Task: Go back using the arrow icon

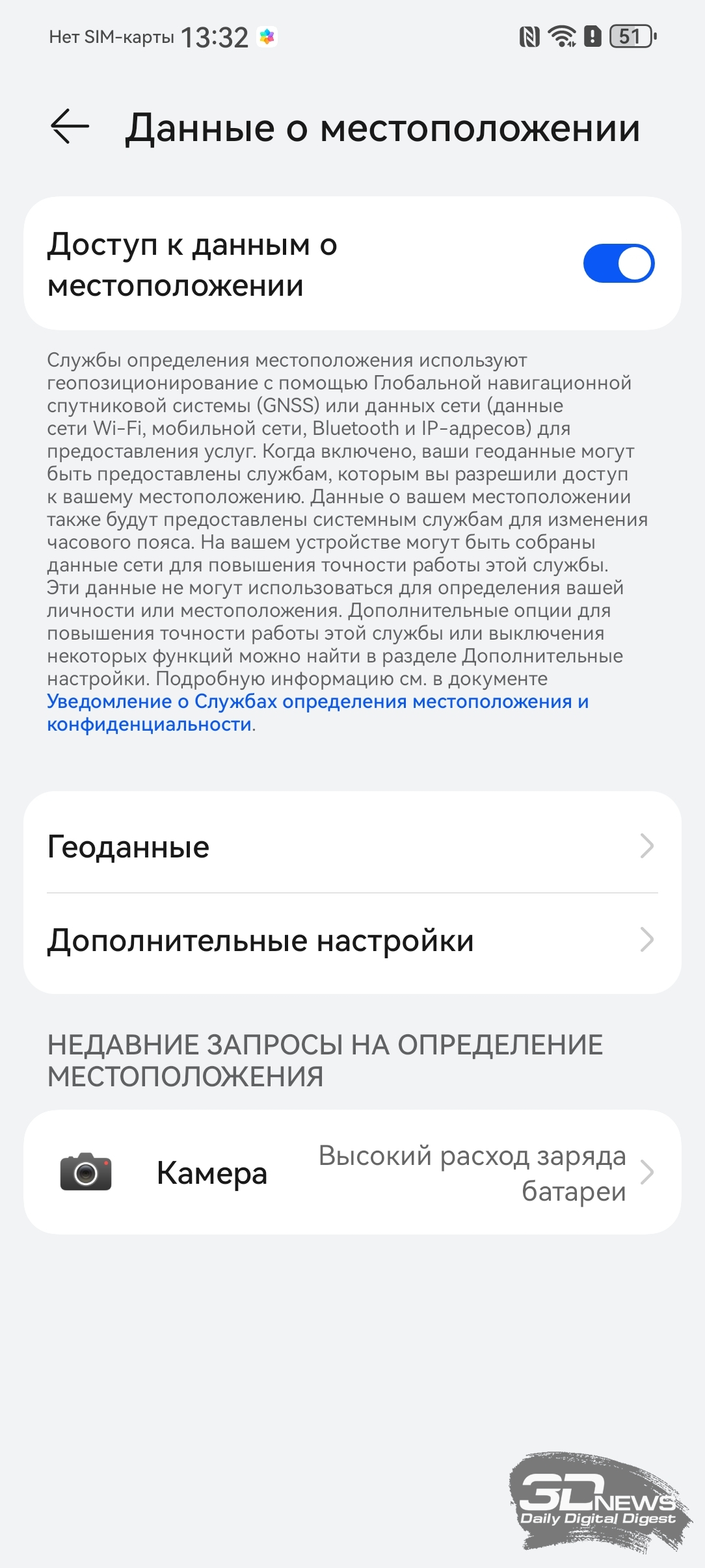Action: click(70, 126)
